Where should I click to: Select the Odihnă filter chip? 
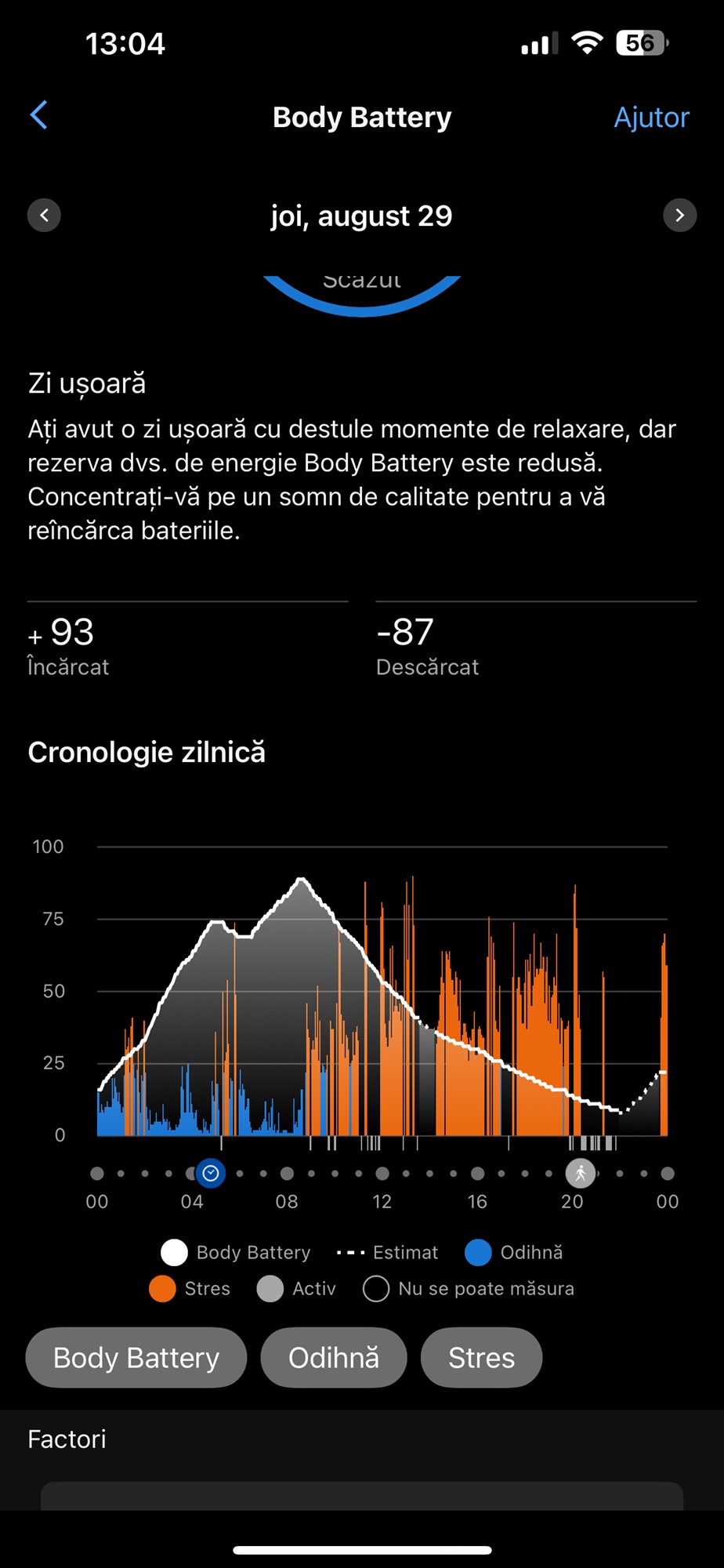click(x=334, y=1357)
